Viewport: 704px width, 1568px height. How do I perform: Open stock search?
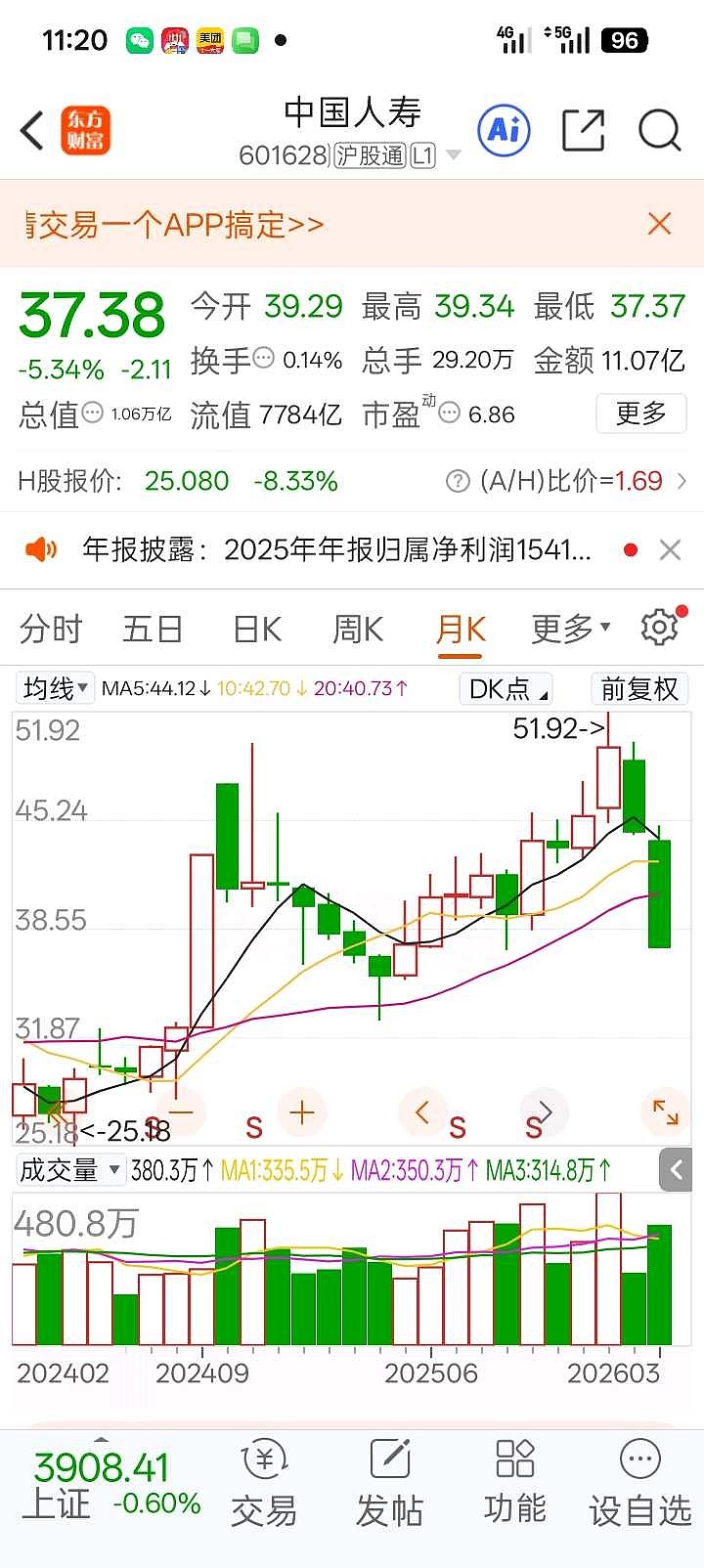tap(659, 131)
